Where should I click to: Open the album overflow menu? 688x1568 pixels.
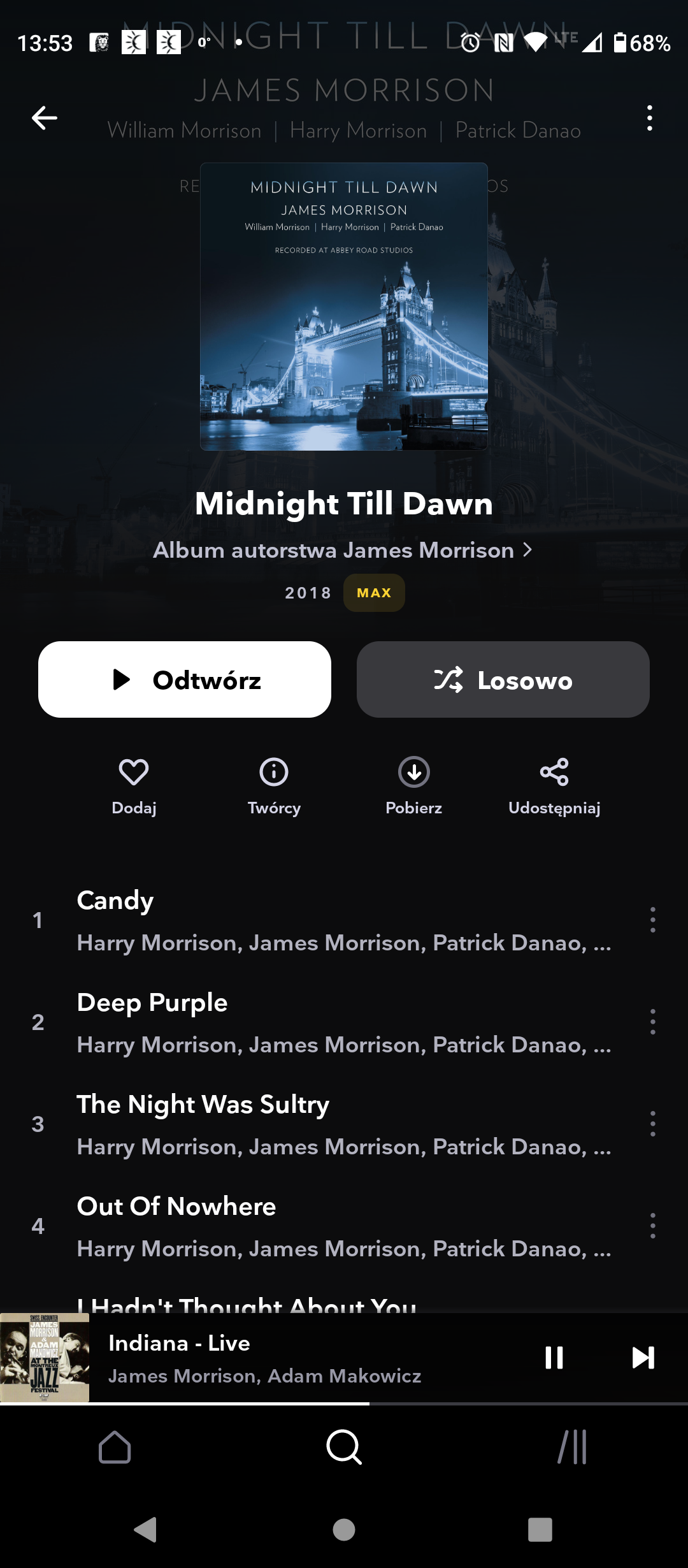pyautogui.click(x=649, y=118)
